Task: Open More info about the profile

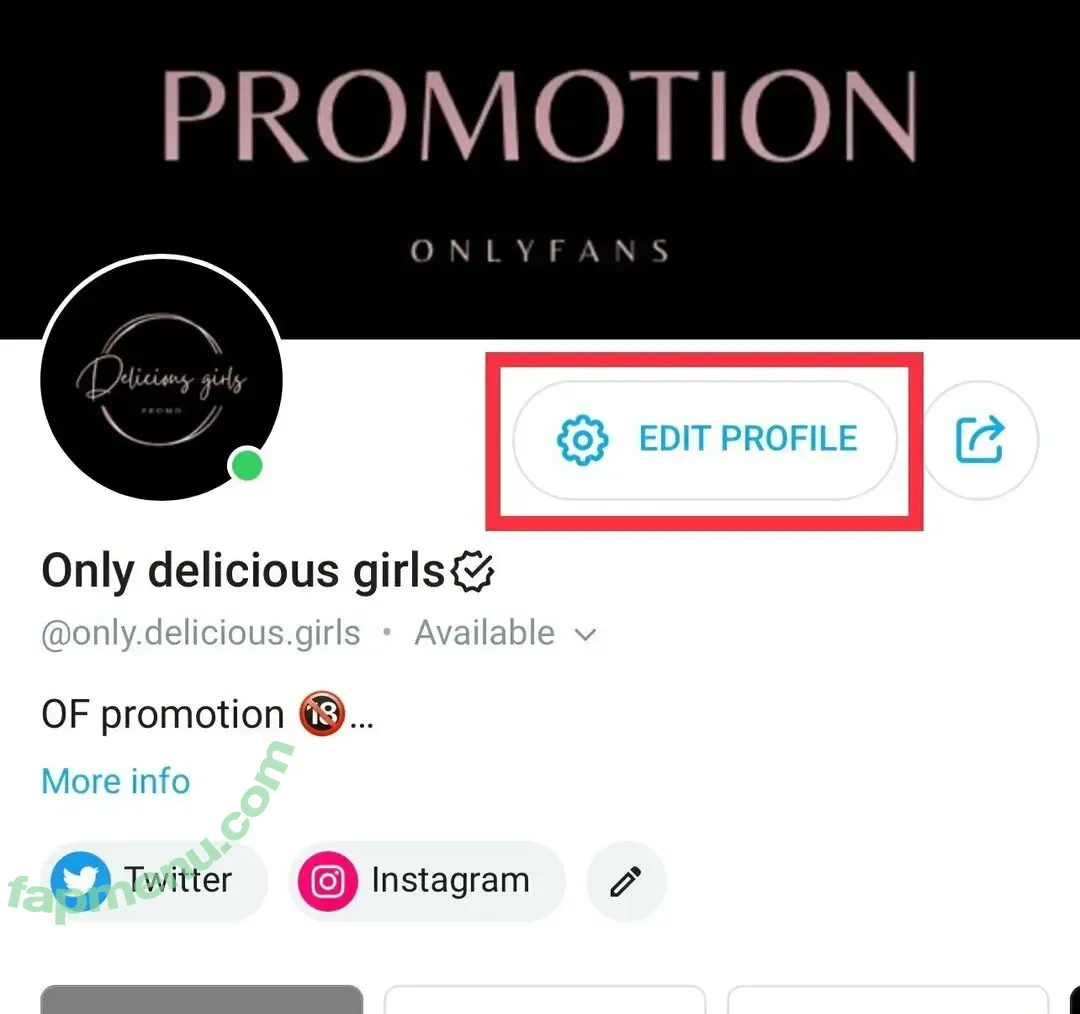Action: (116, 781)
